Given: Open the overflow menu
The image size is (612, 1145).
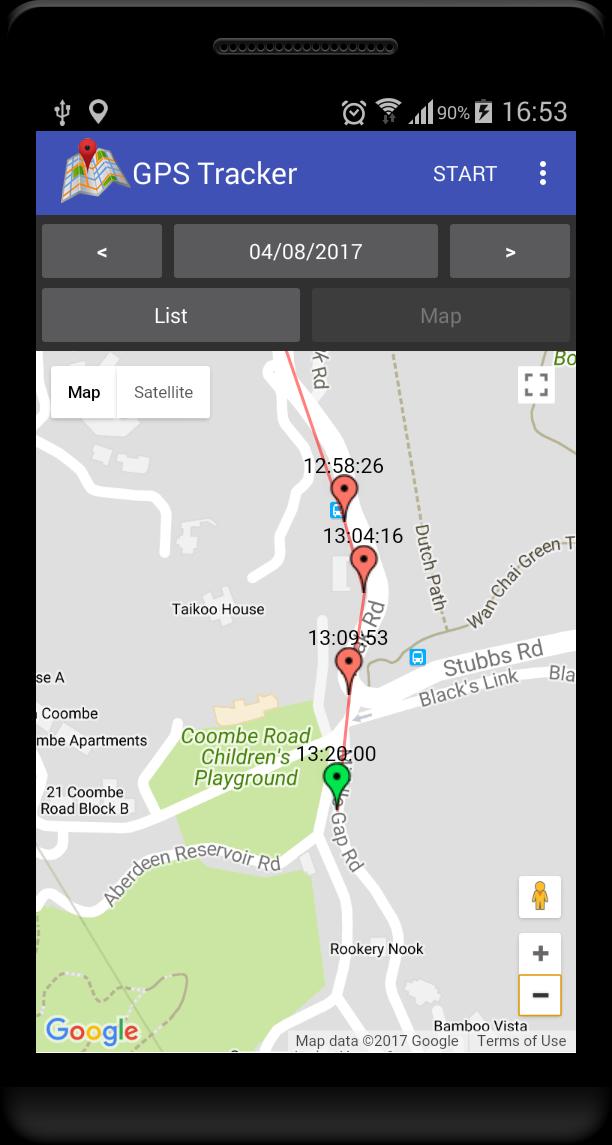Looking at the screenshot, I should tap(542, 173).
